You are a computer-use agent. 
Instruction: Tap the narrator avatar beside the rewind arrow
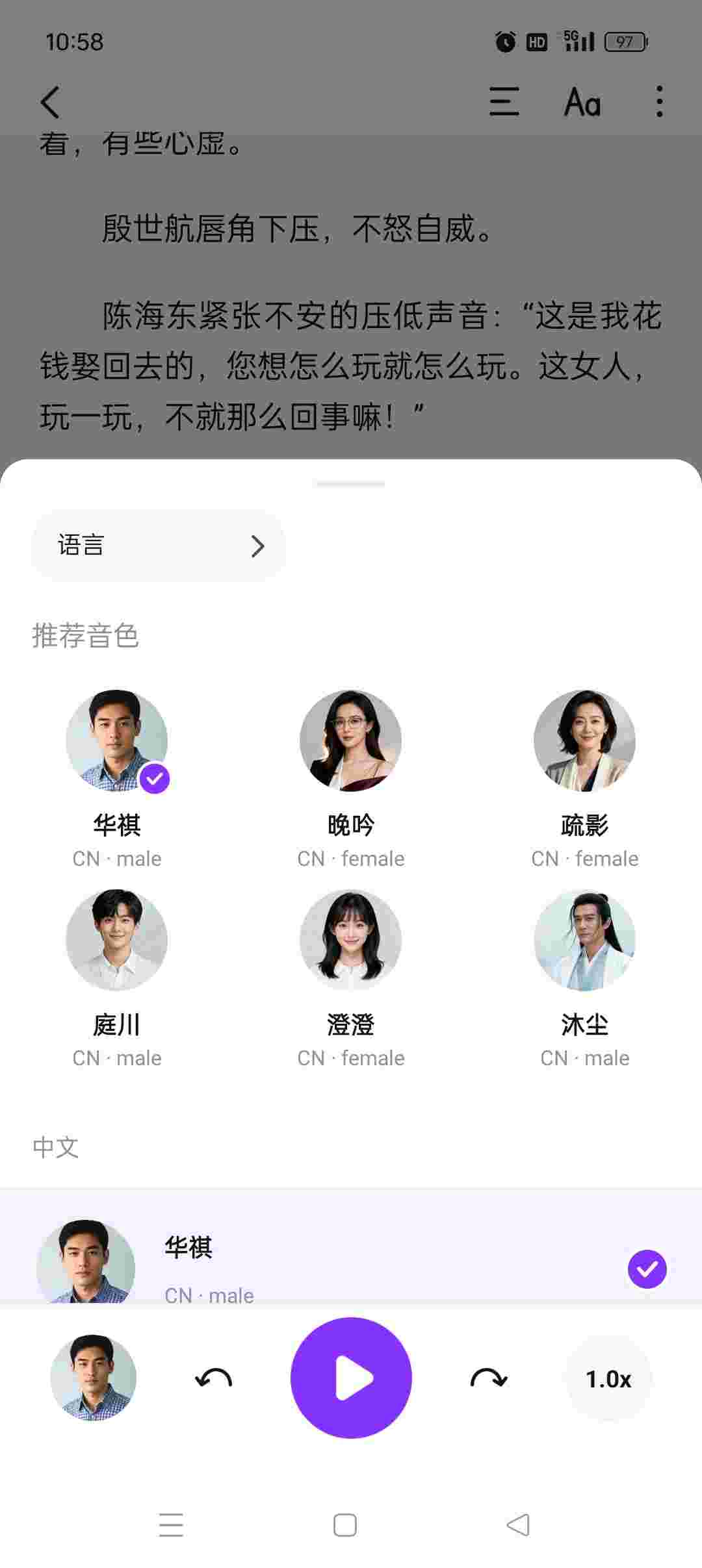[x=94, y=1378]
